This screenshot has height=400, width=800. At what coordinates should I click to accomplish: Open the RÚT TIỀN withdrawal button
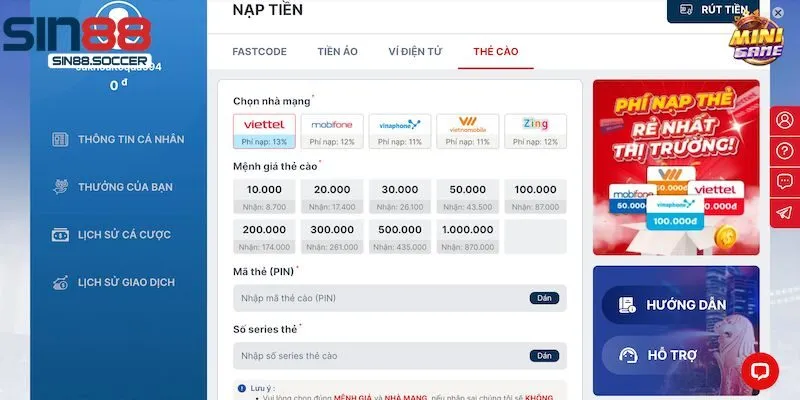tap(713, 10)
